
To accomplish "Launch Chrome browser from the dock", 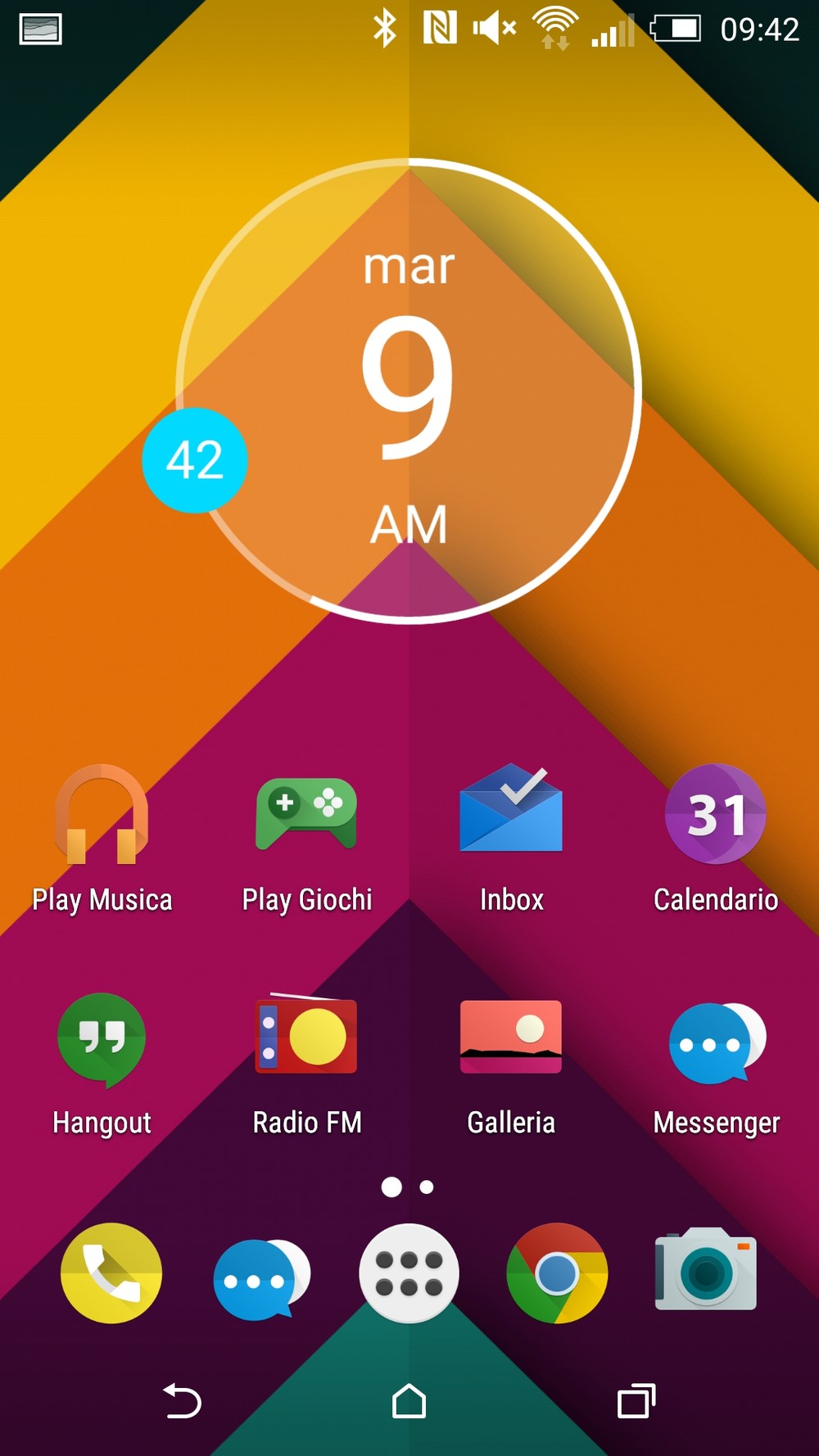I will point(557,1273).
